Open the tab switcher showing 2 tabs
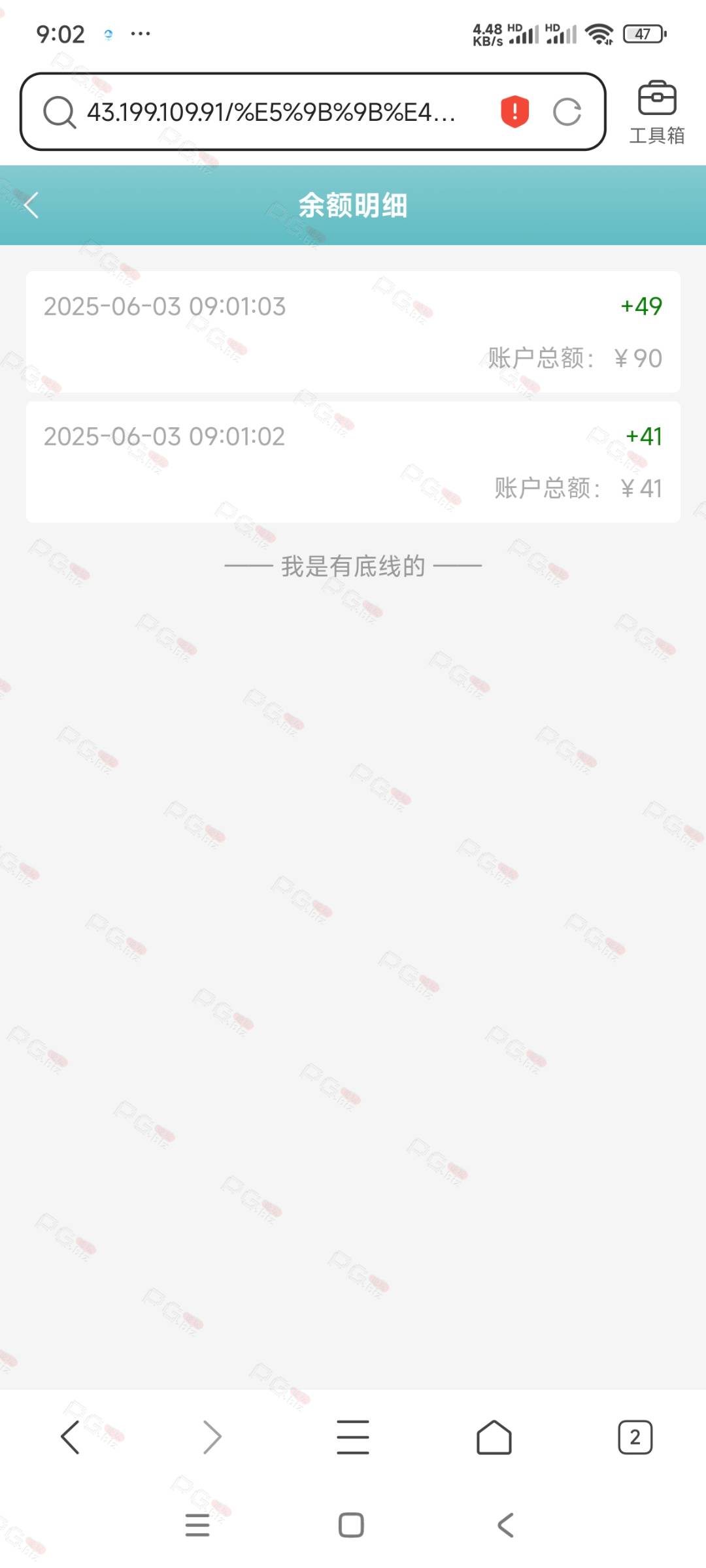Image resolution: width=706 pixels, height=1568 pixels. coord(635,1437)
